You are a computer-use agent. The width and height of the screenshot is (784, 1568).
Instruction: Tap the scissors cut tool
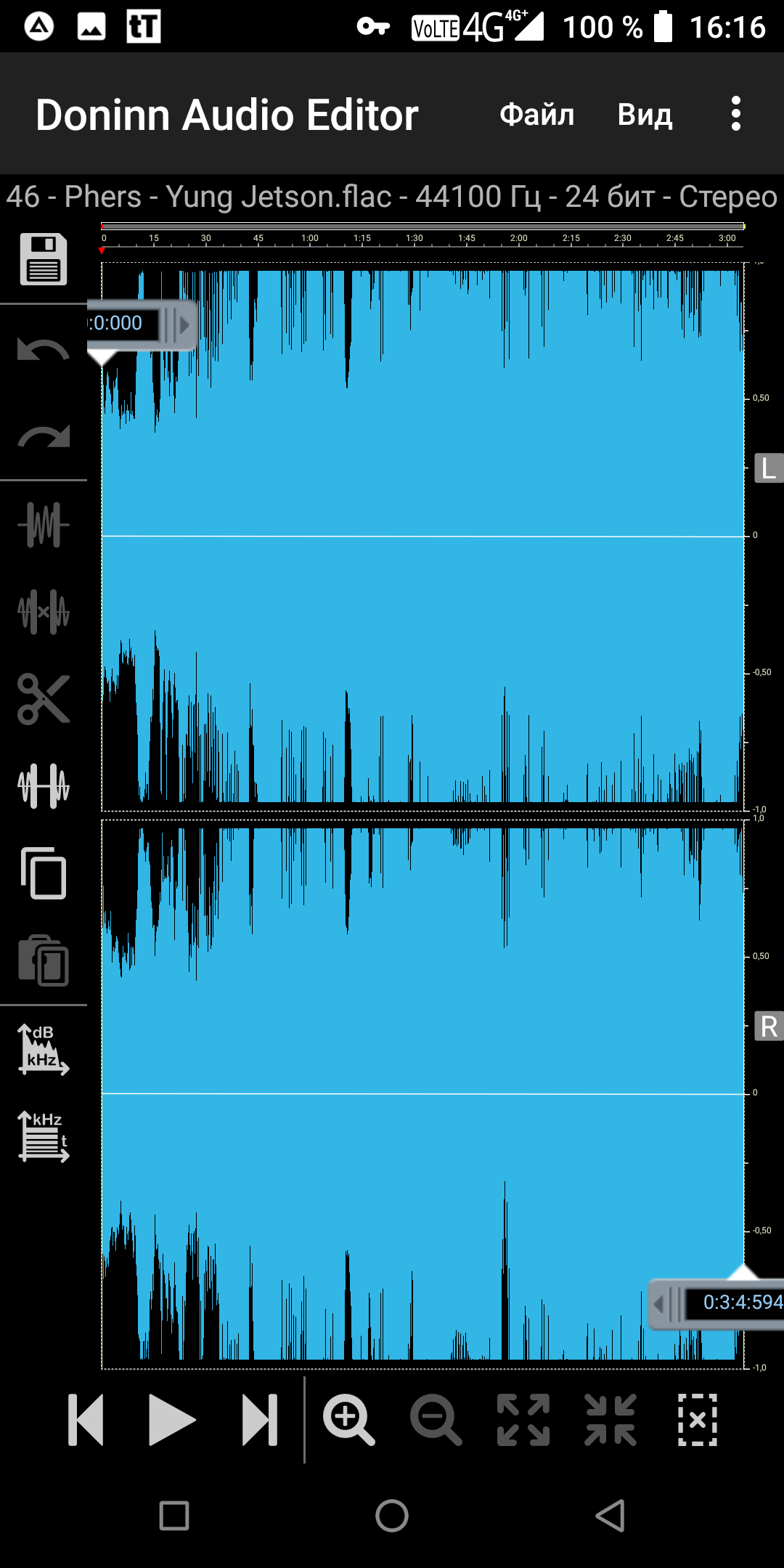tap(44, 699)
